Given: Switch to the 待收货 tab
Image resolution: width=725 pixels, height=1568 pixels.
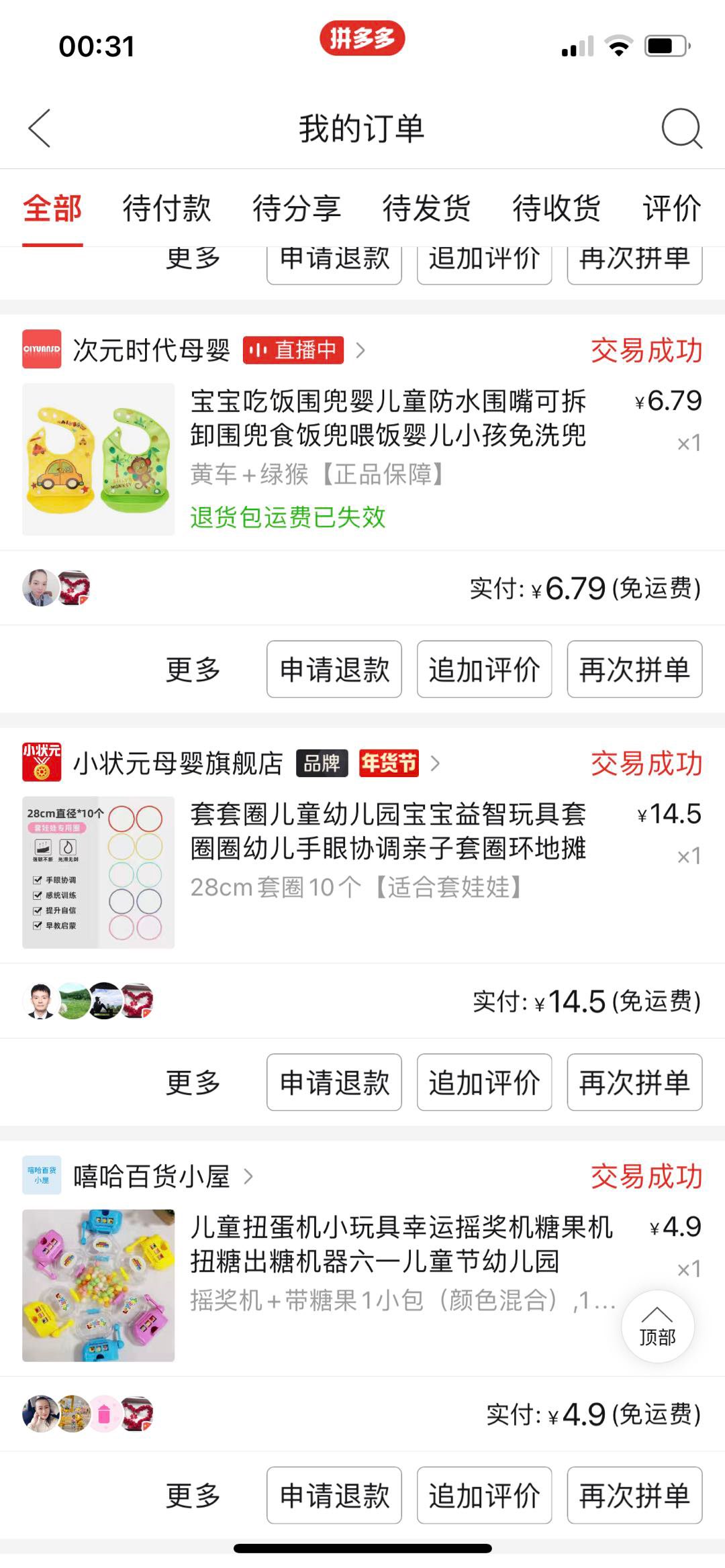Looking at the screenshot, I should coord(557,207).
